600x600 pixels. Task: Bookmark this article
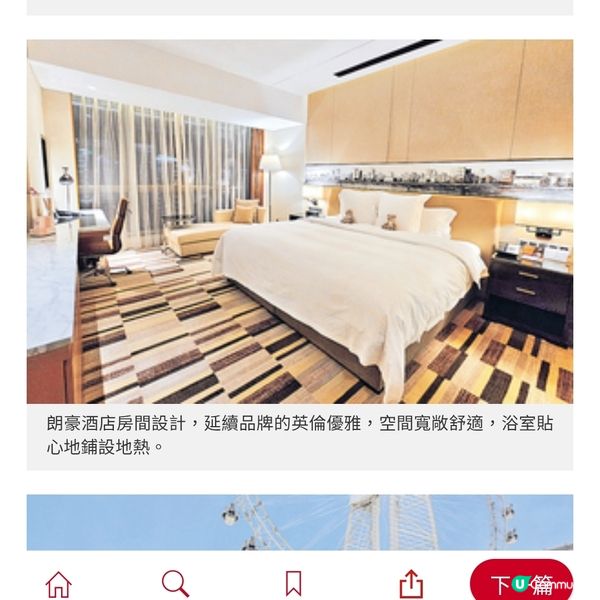pos(293,584)
